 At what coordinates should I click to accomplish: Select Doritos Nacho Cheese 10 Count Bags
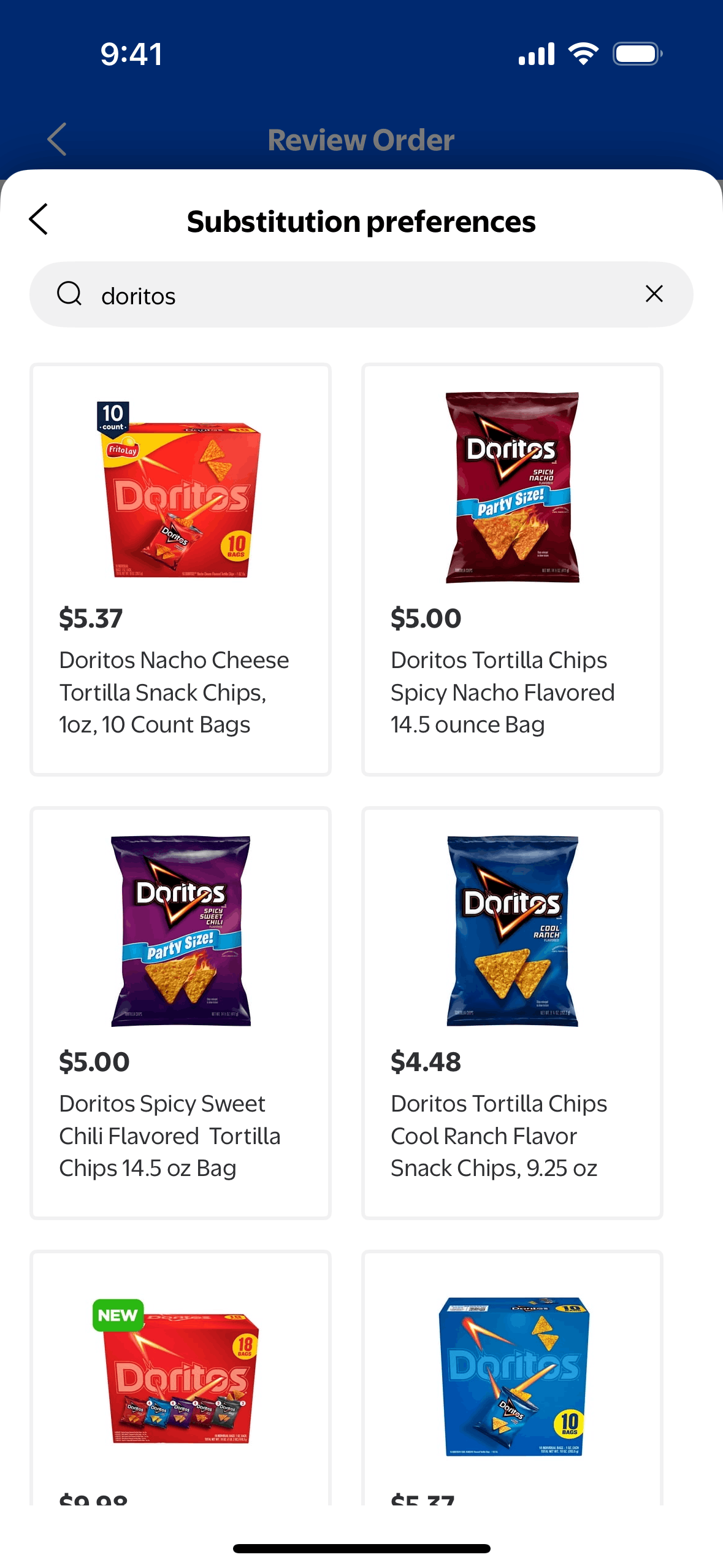[x=181, y=569]
